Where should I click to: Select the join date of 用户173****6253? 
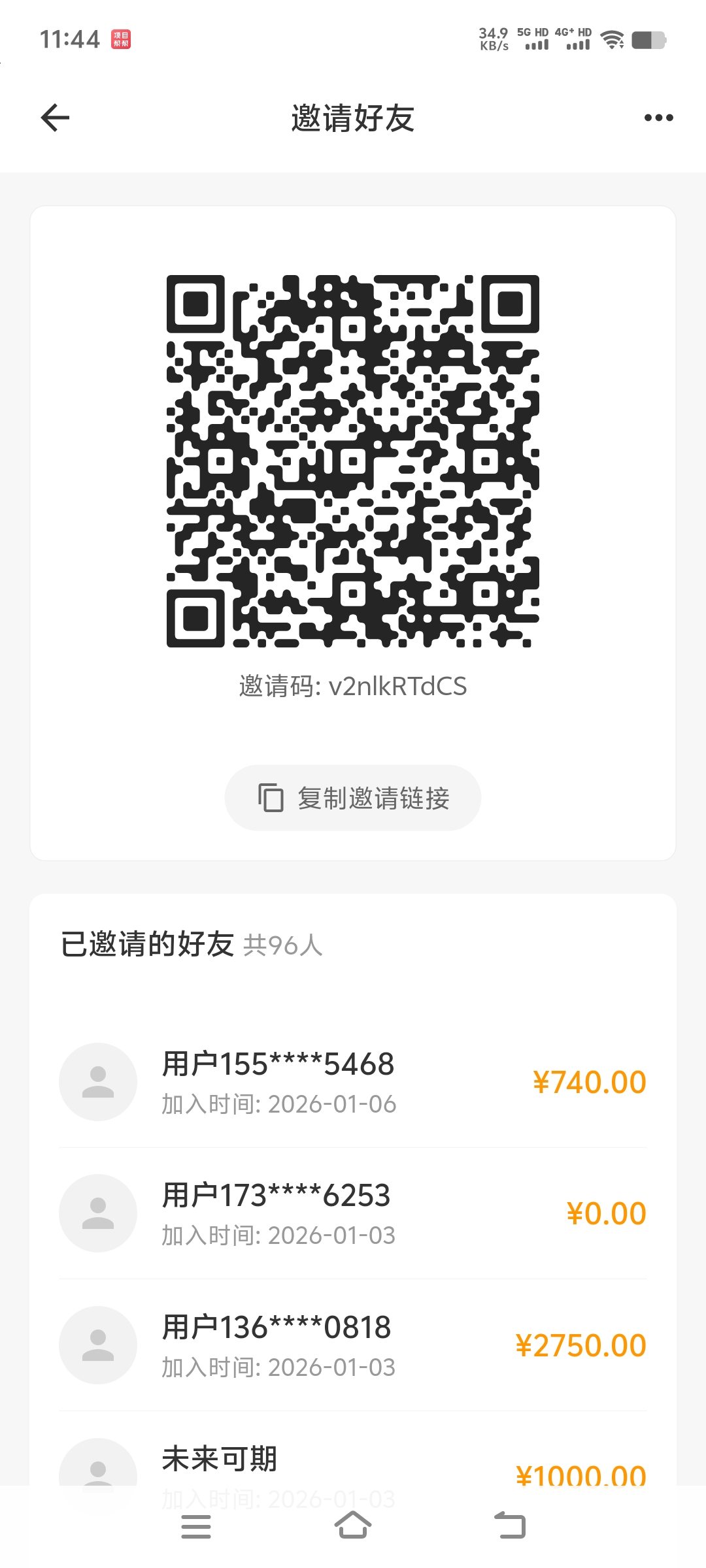coord(276,1233)
